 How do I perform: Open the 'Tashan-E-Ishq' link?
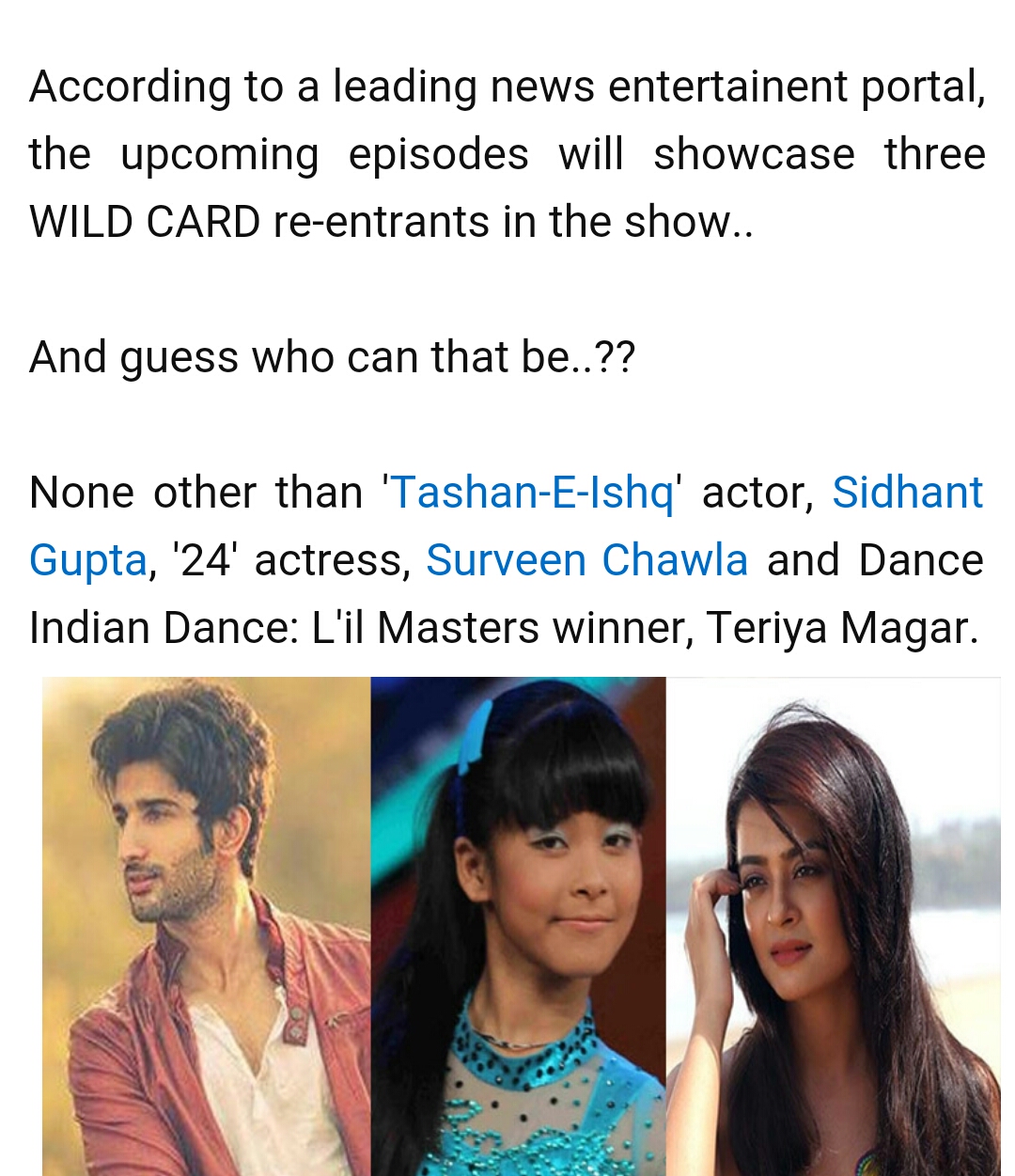532,493
